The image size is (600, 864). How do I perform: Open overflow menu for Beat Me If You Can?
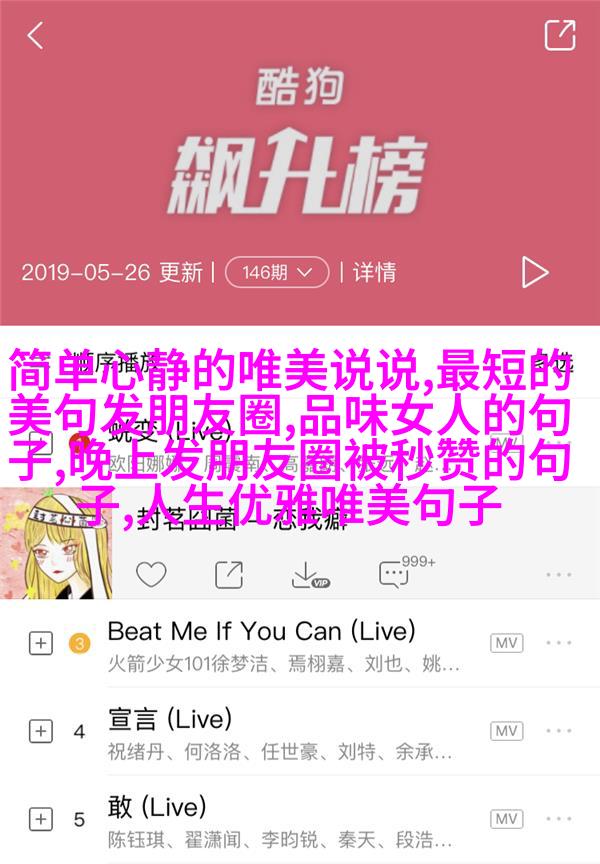click(x=558, y=643)
